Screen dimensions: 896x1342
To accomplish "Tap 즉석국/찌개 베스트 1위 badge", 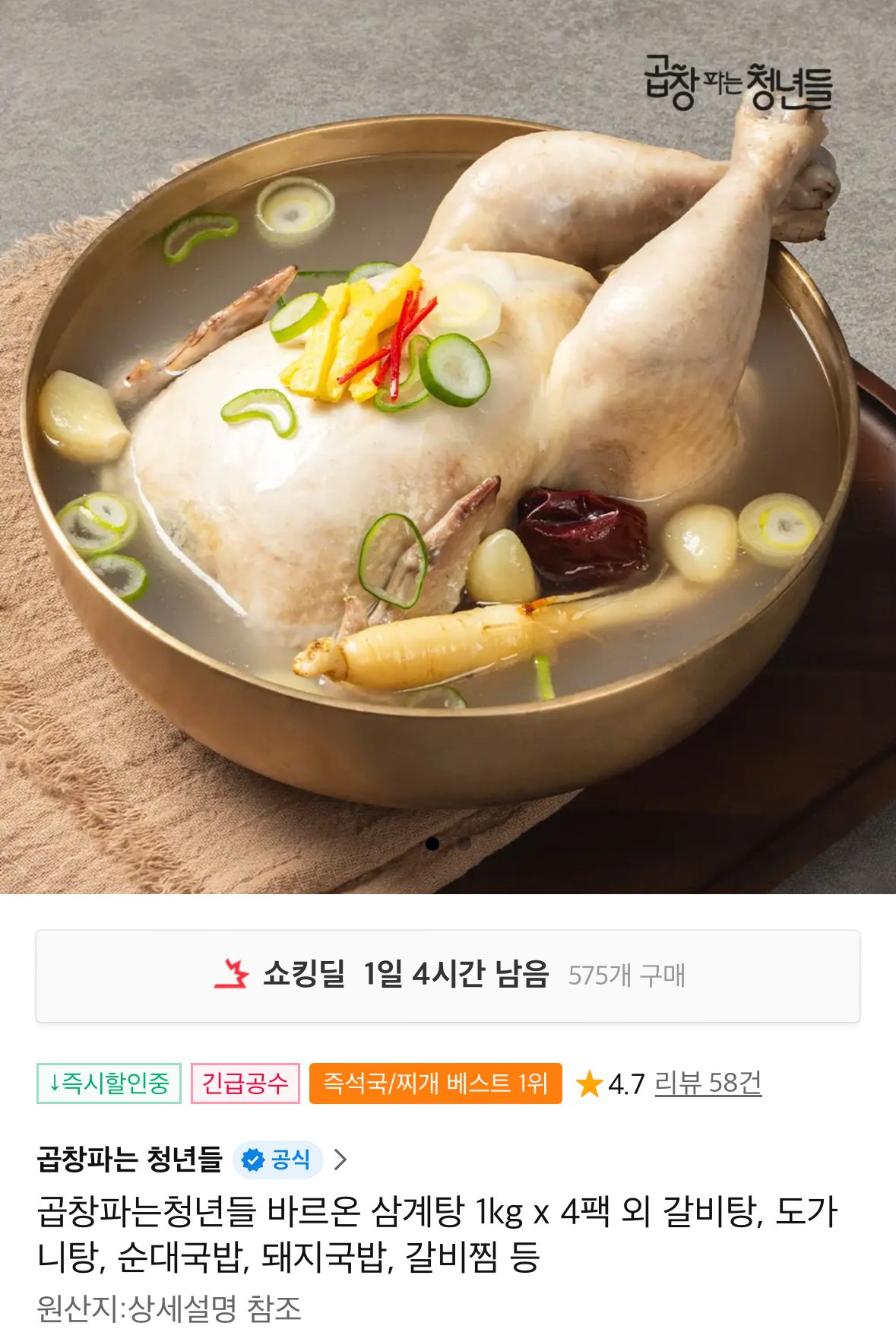I will 435,1083.
